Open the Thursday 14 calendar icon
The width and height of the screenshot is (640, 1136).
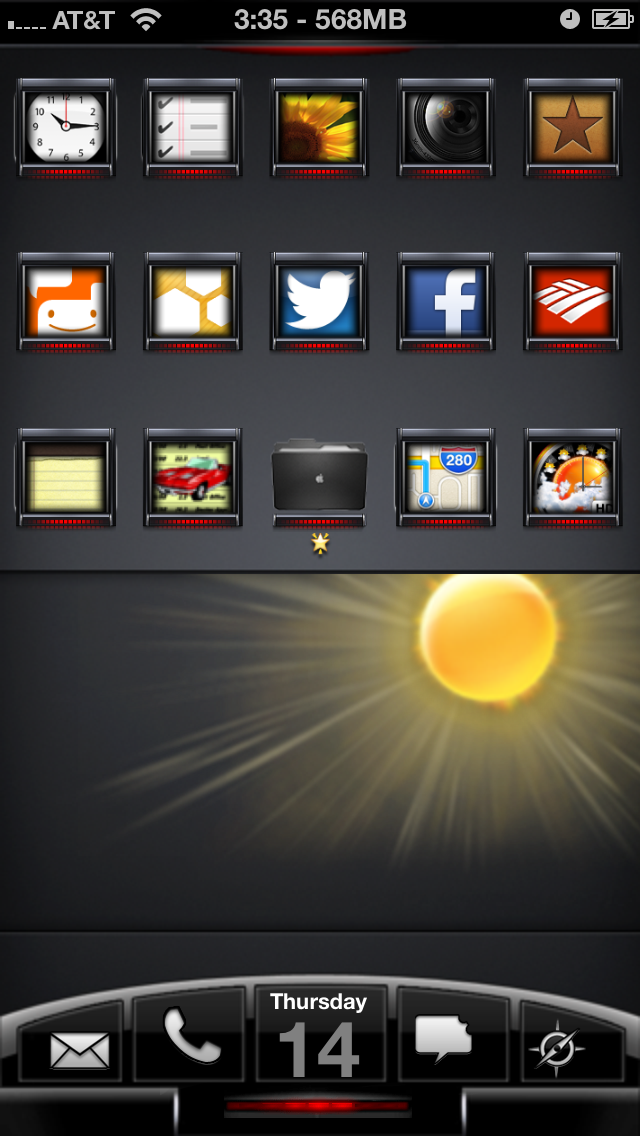[319, 1035]
